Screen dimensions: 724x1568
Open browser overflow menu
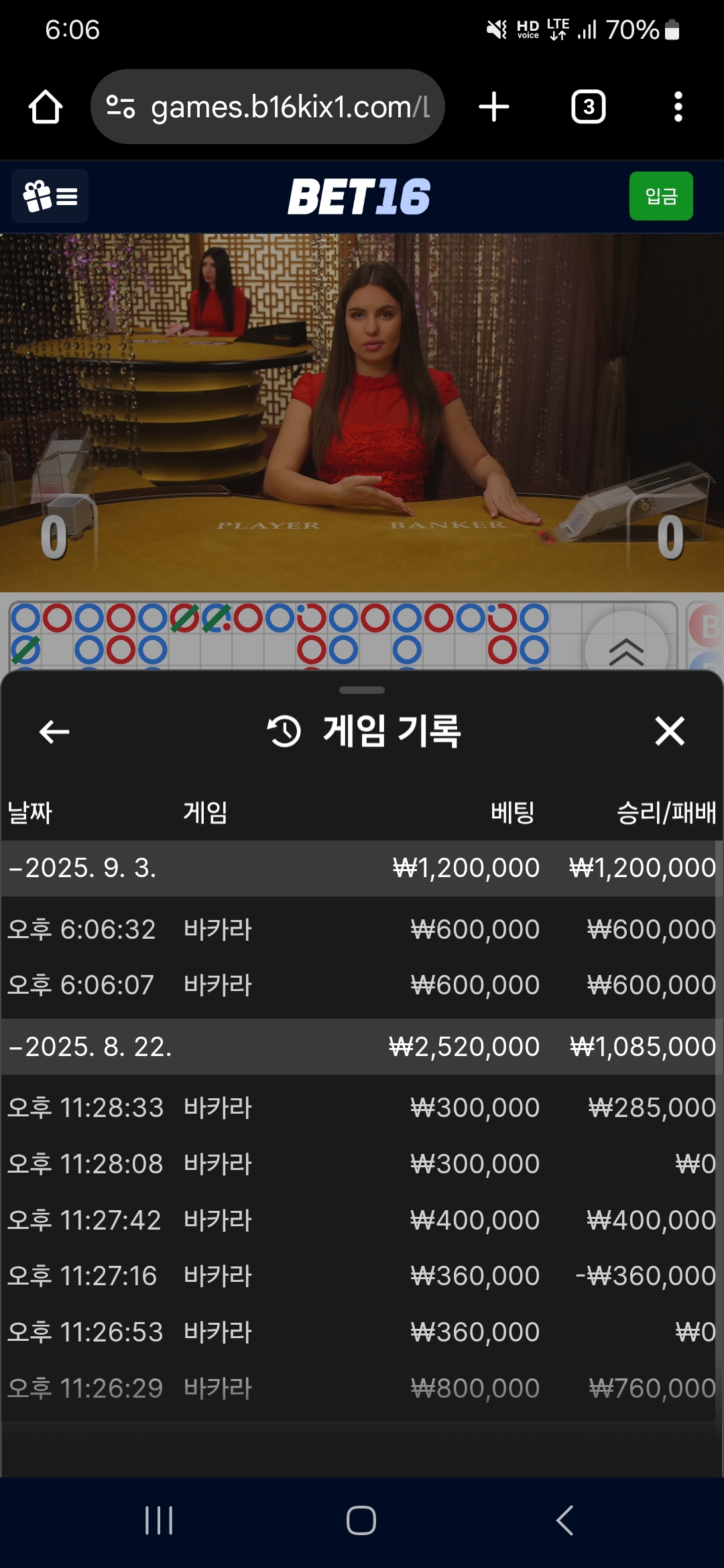678,107
